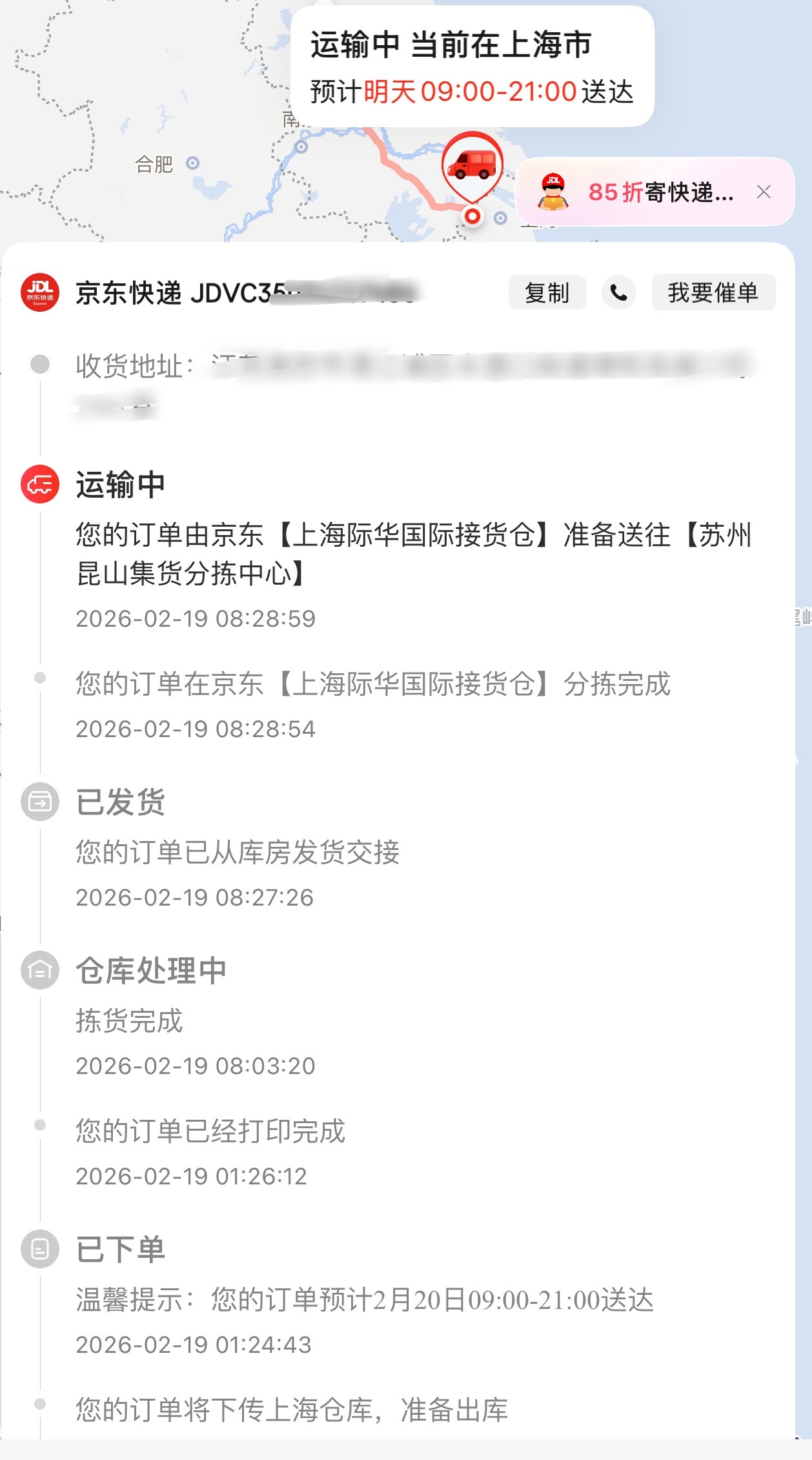
Task: Click 复制 to copy tracking number
Action: tap(547, 292)
